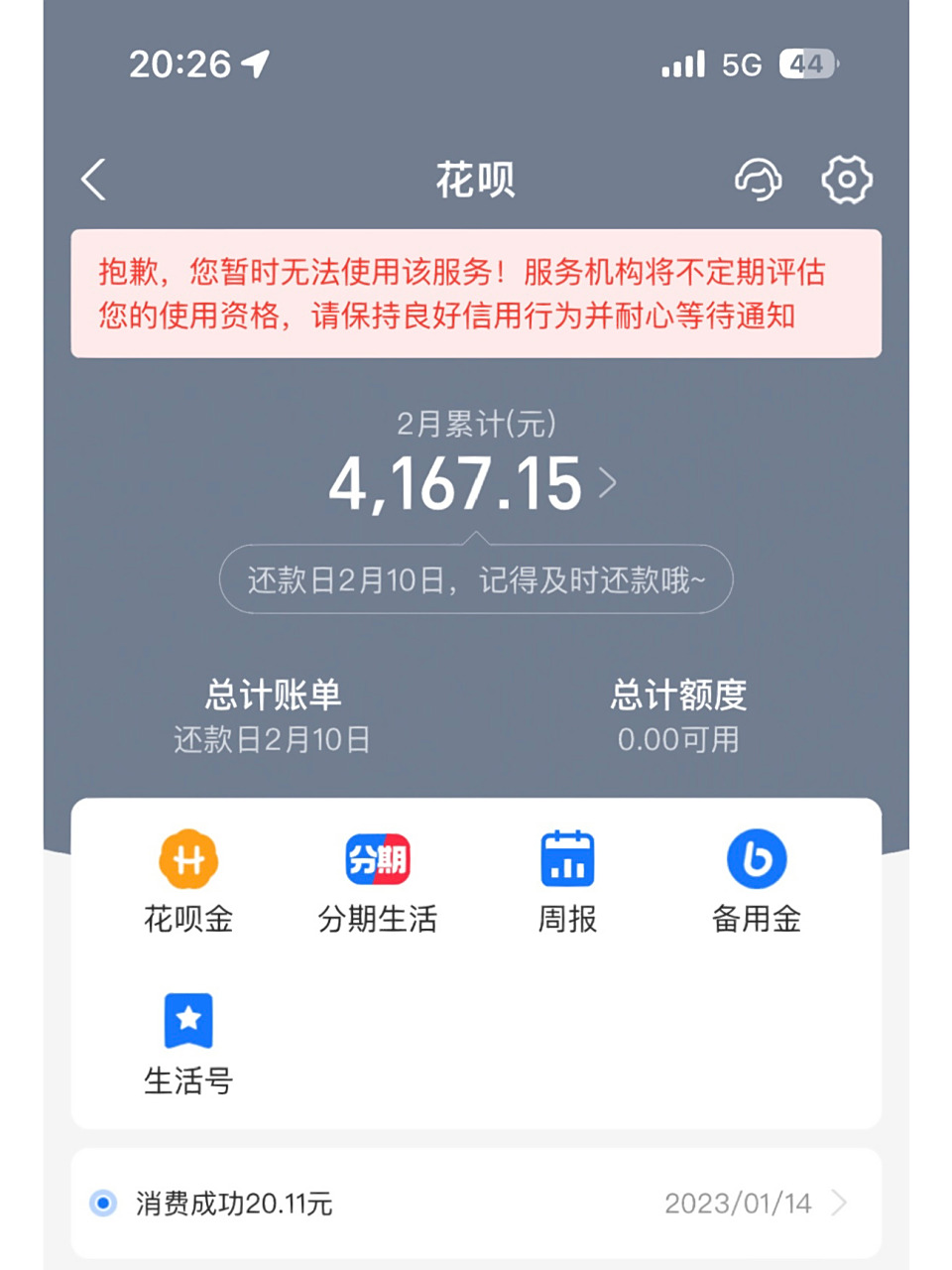Tap the 花呗 title at the top
The height and width of the screenshot is (1270, 952).
coord(476,180)
